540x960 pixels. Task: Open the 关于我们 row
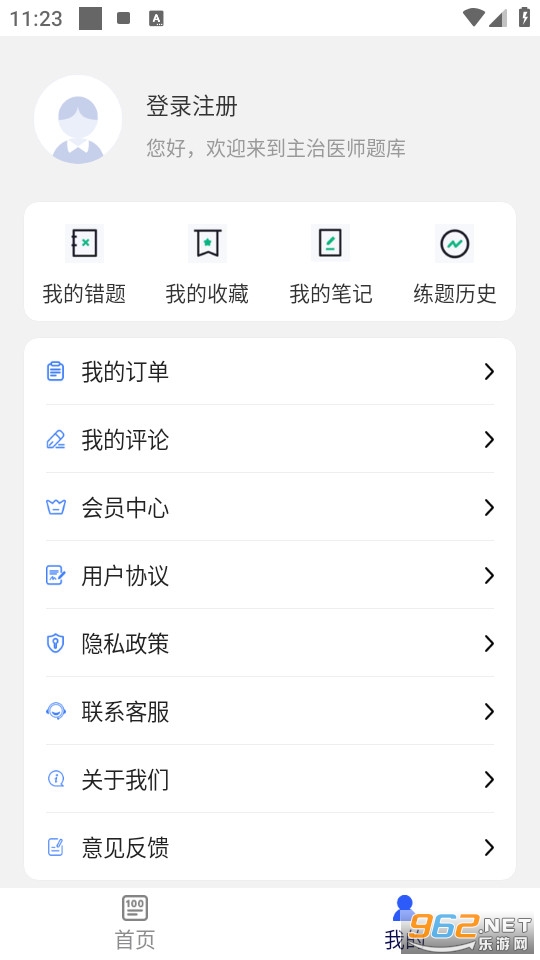(x=270, y=779)
